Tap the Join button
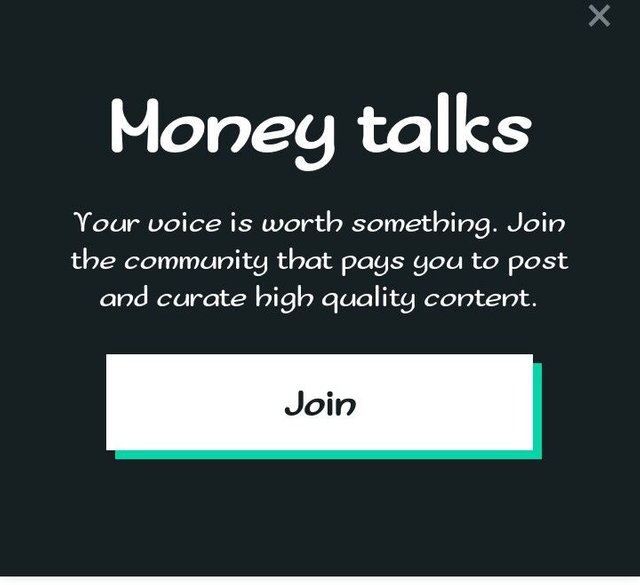The image size is (640, 585). coord(320,403)
